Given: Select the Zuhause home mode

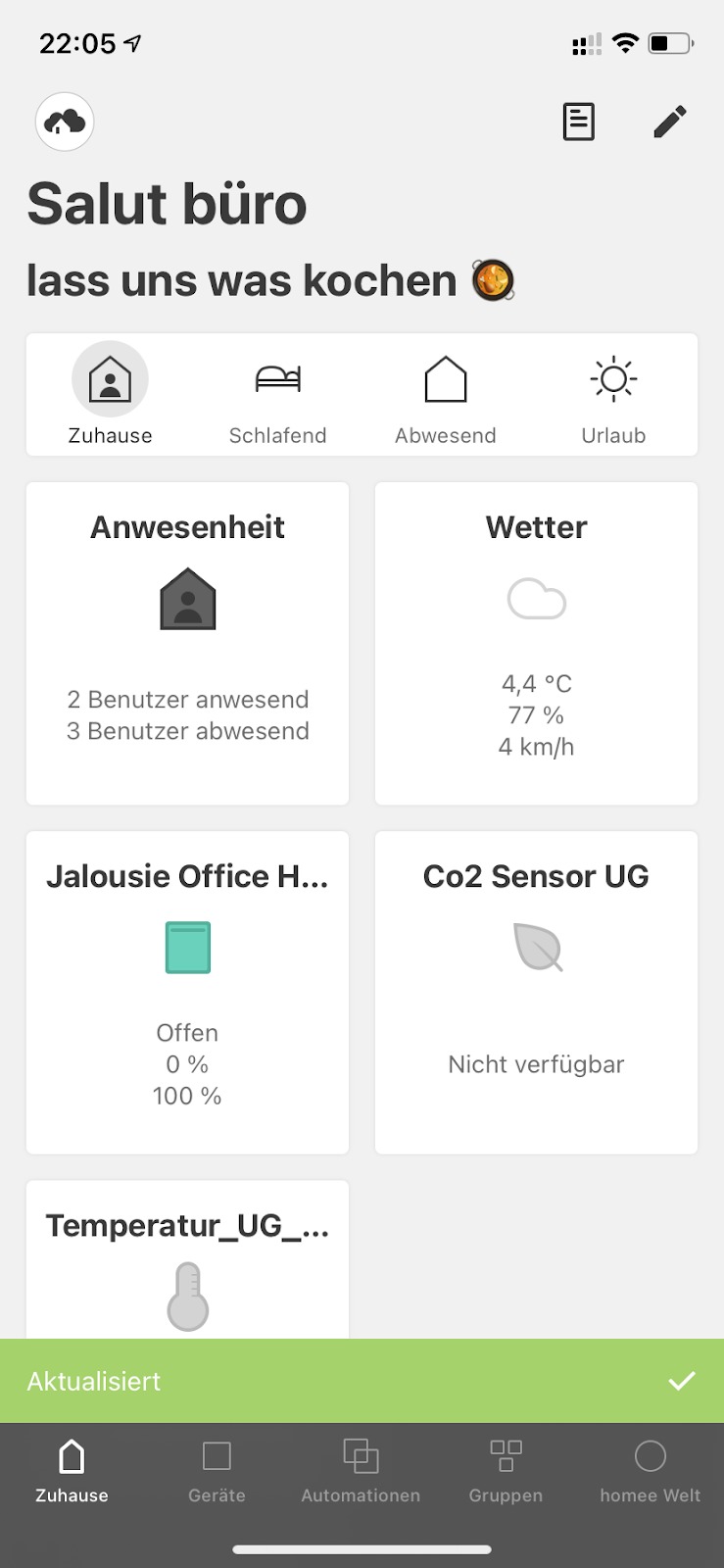Looking at the screenshot, I should pos(110,394).
